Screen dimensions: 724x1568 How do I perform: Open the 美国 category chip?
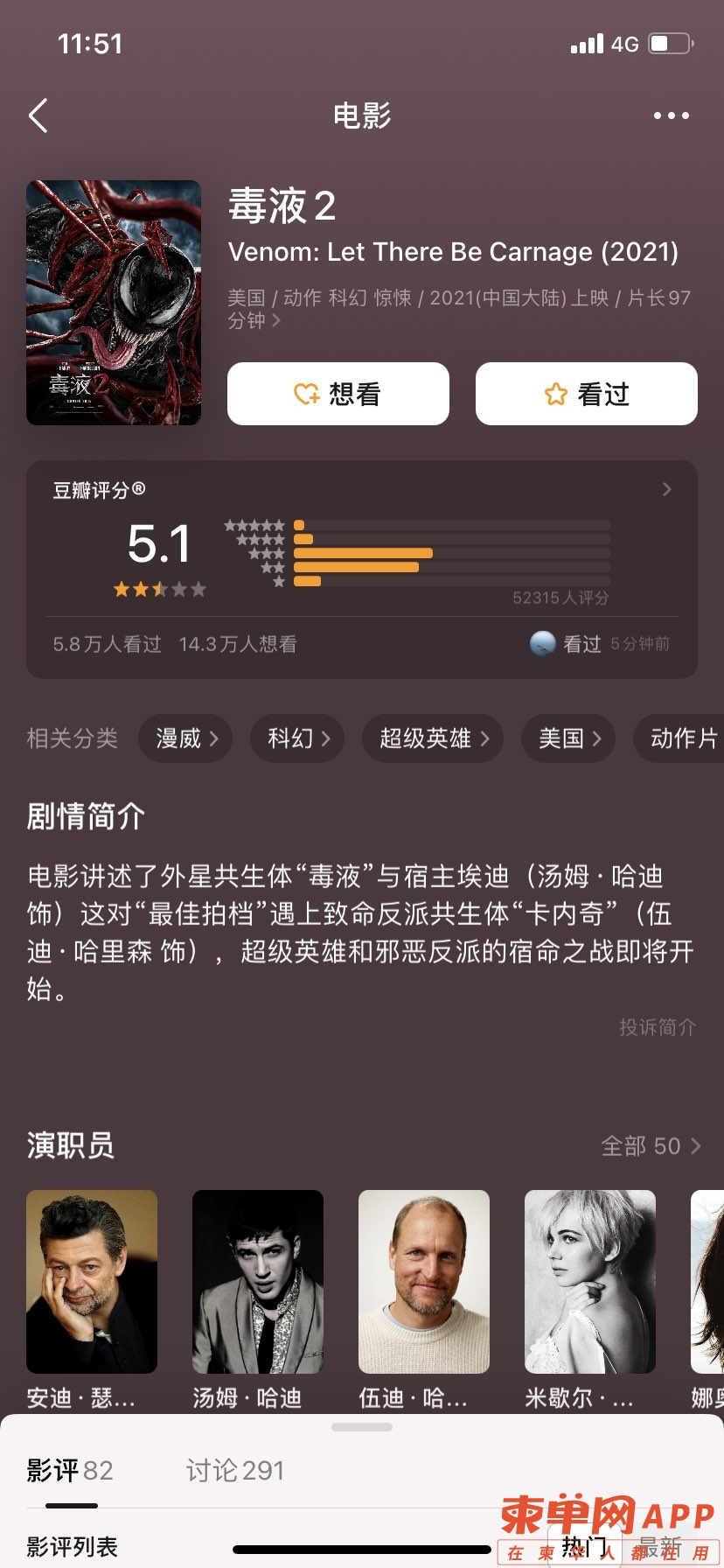[568, 738]
